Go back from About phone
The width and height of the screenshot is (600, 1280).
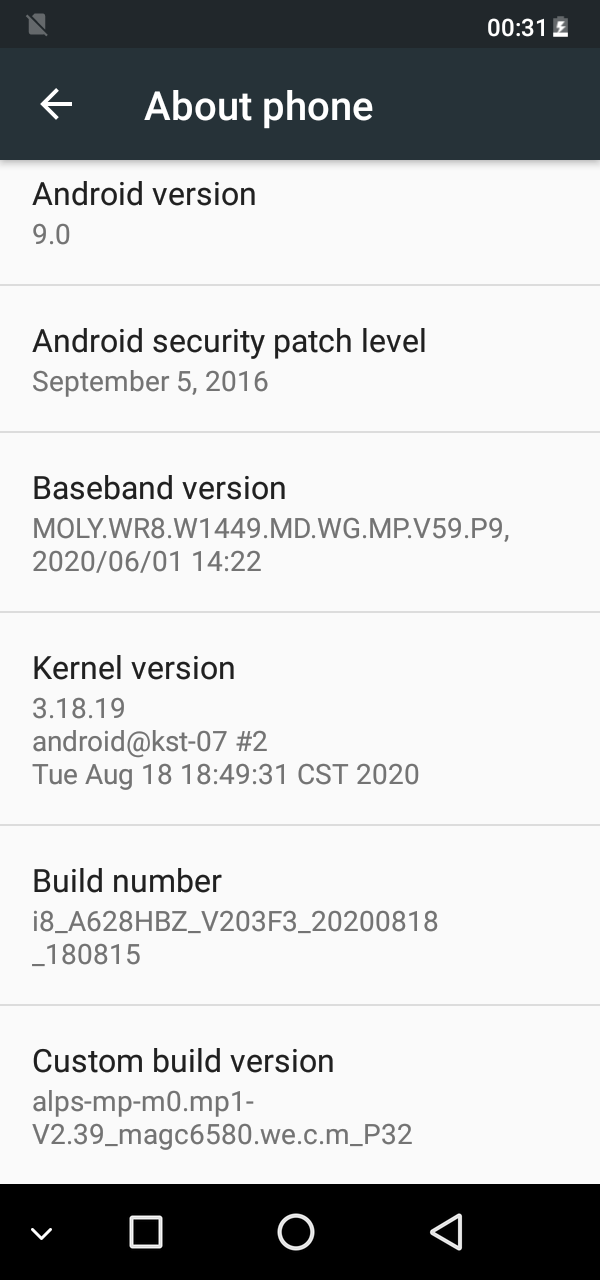click(56, 105)
